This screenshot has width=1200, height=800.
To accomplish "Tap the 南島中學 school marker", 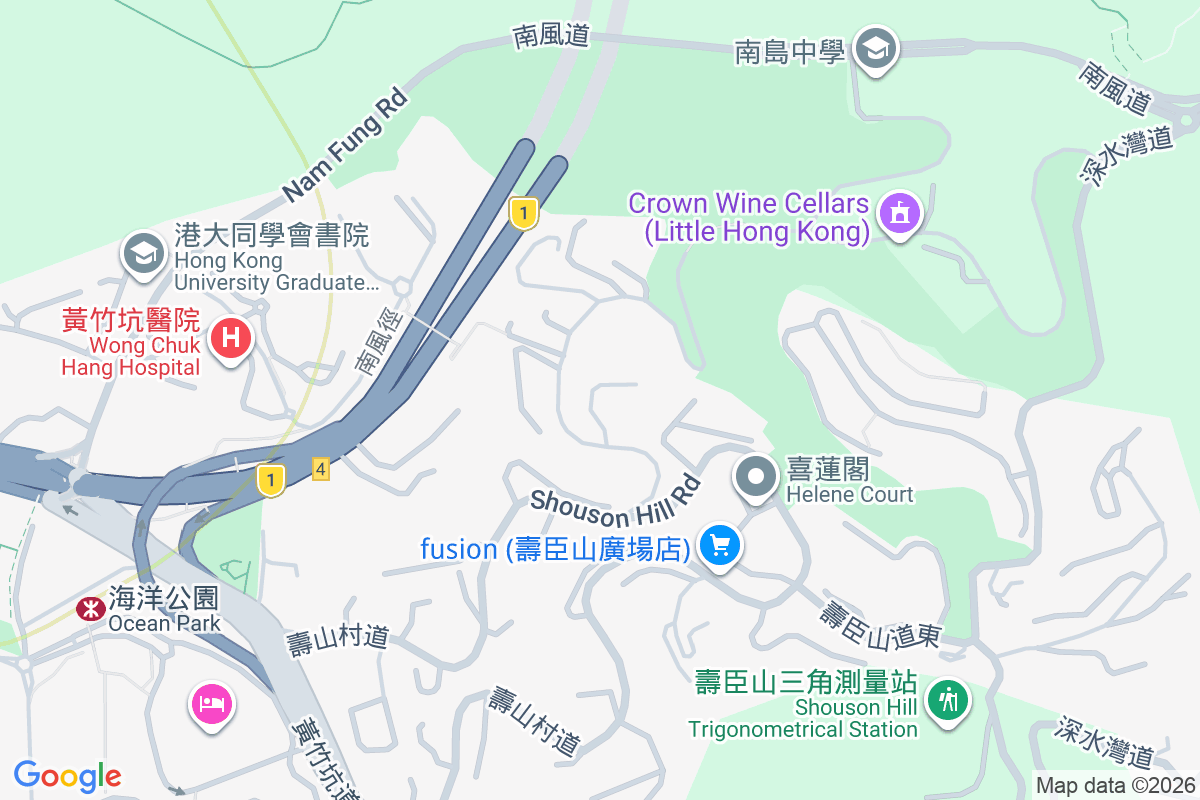I will pos(876,47).
